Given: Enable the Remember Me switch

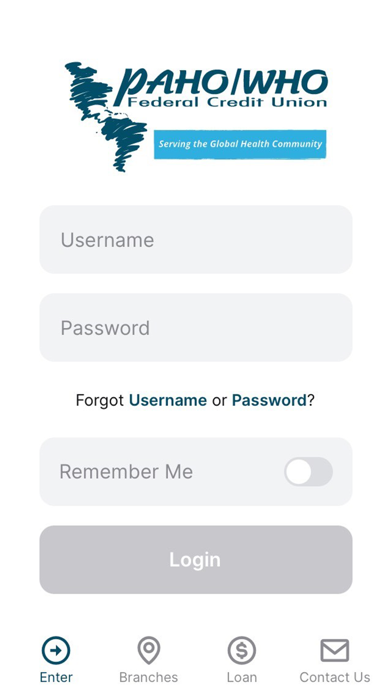Looking at the screenshot, I should [309, 471].
